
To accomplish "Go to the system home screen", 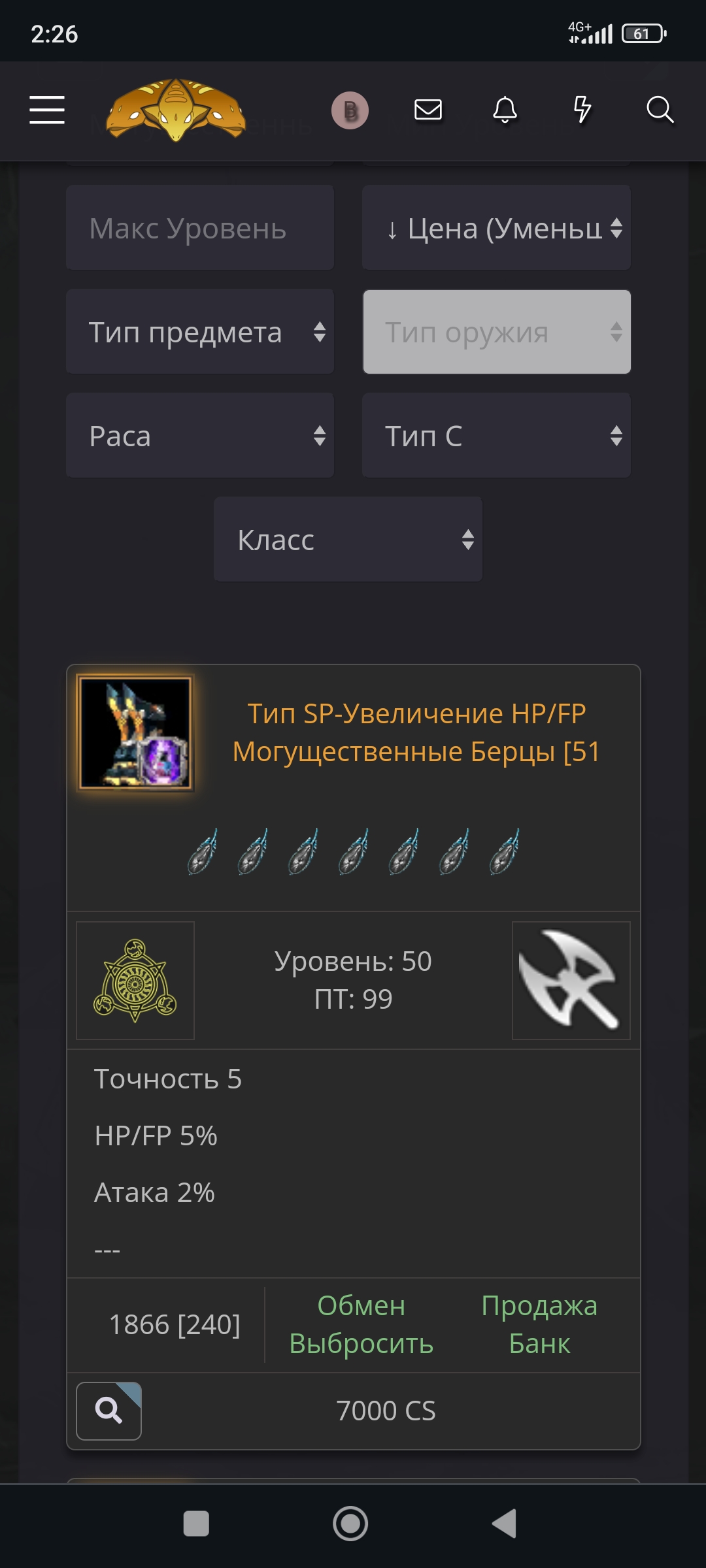I will (350, 1524).
